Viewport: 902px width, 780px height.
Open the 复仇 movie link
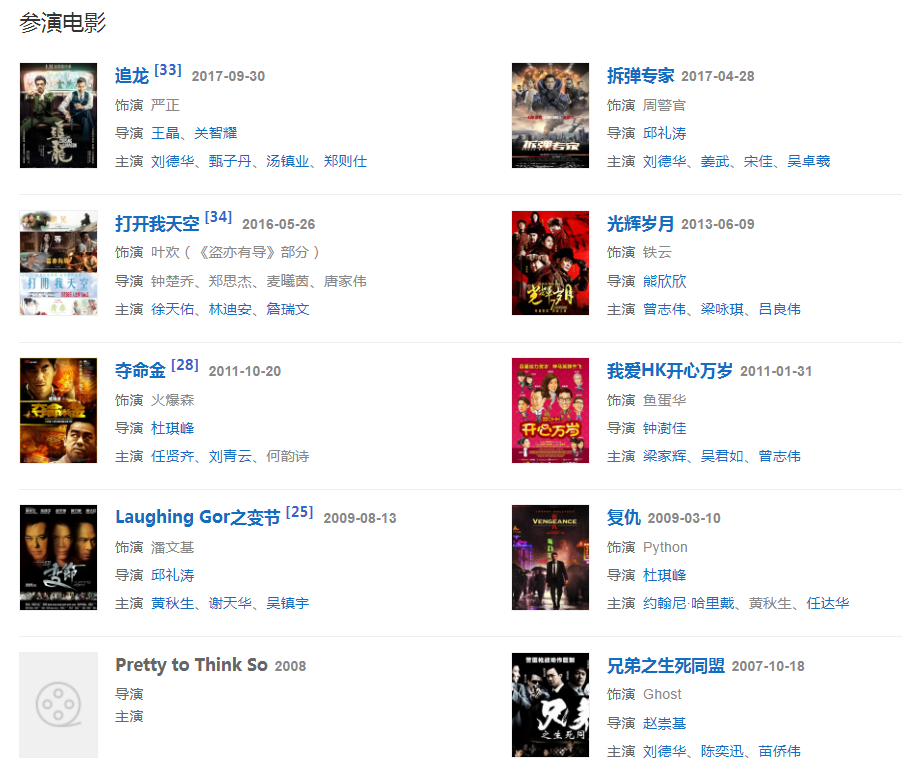(x=623, y=518)
